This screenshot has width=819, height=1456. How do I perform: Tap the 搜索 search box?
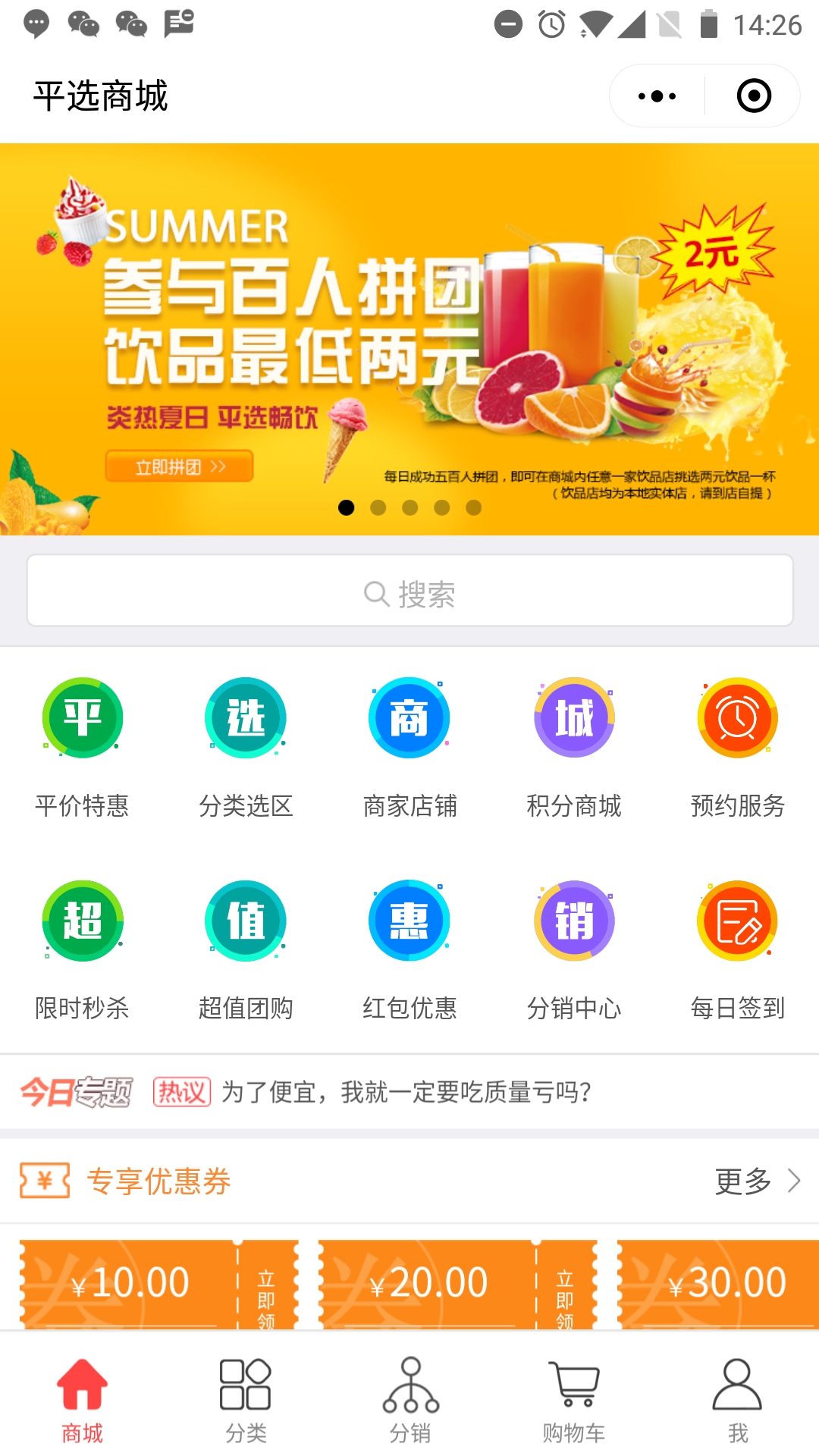409,591
